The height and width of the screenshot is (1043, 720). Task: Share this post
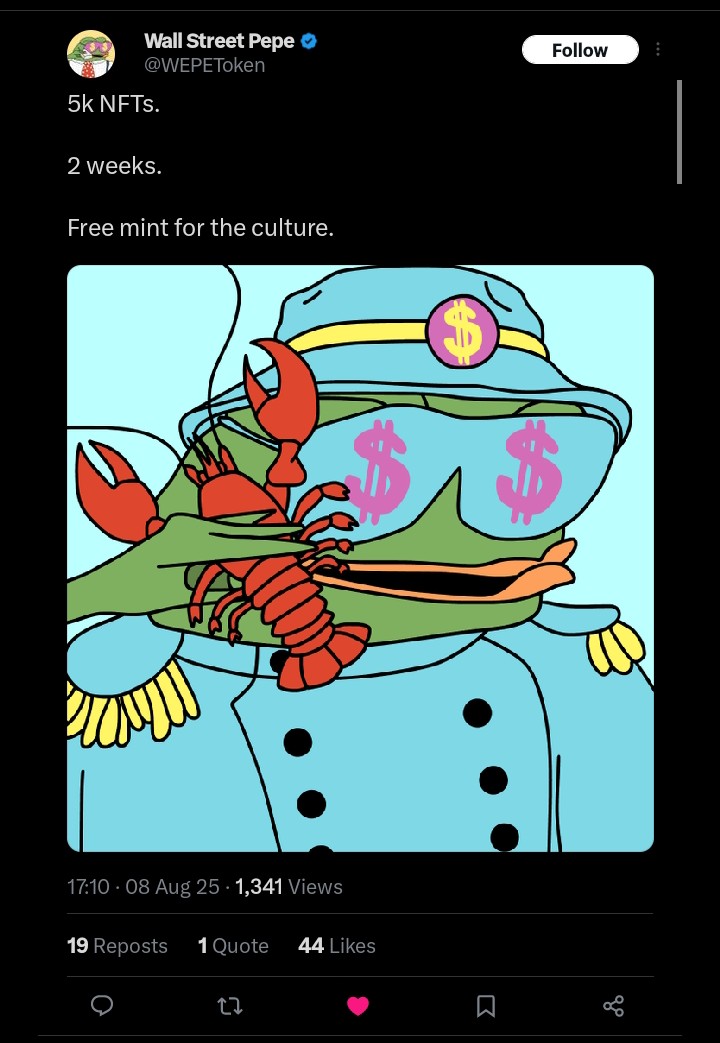coord(614,1006)
